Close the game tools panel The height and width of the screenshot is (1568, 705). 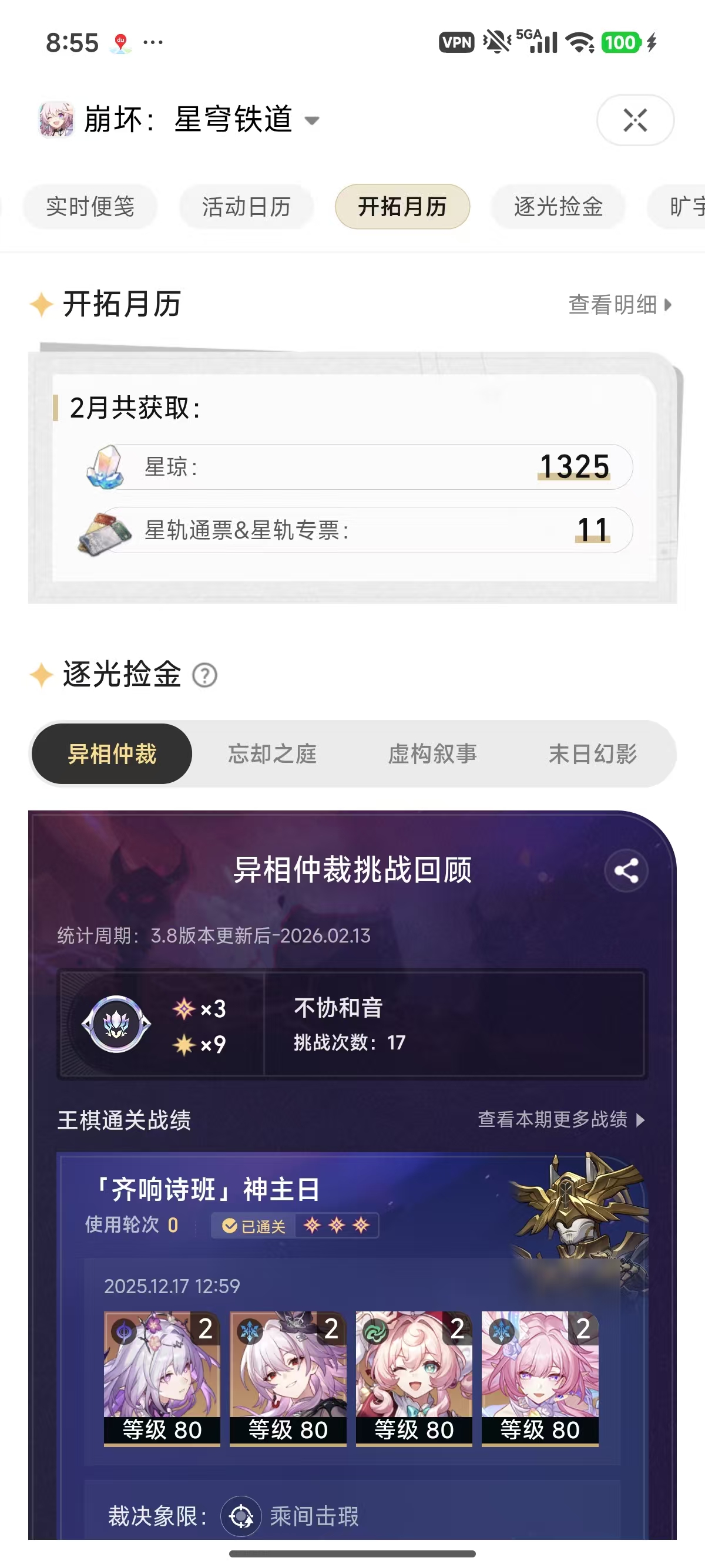coord(634,120)
